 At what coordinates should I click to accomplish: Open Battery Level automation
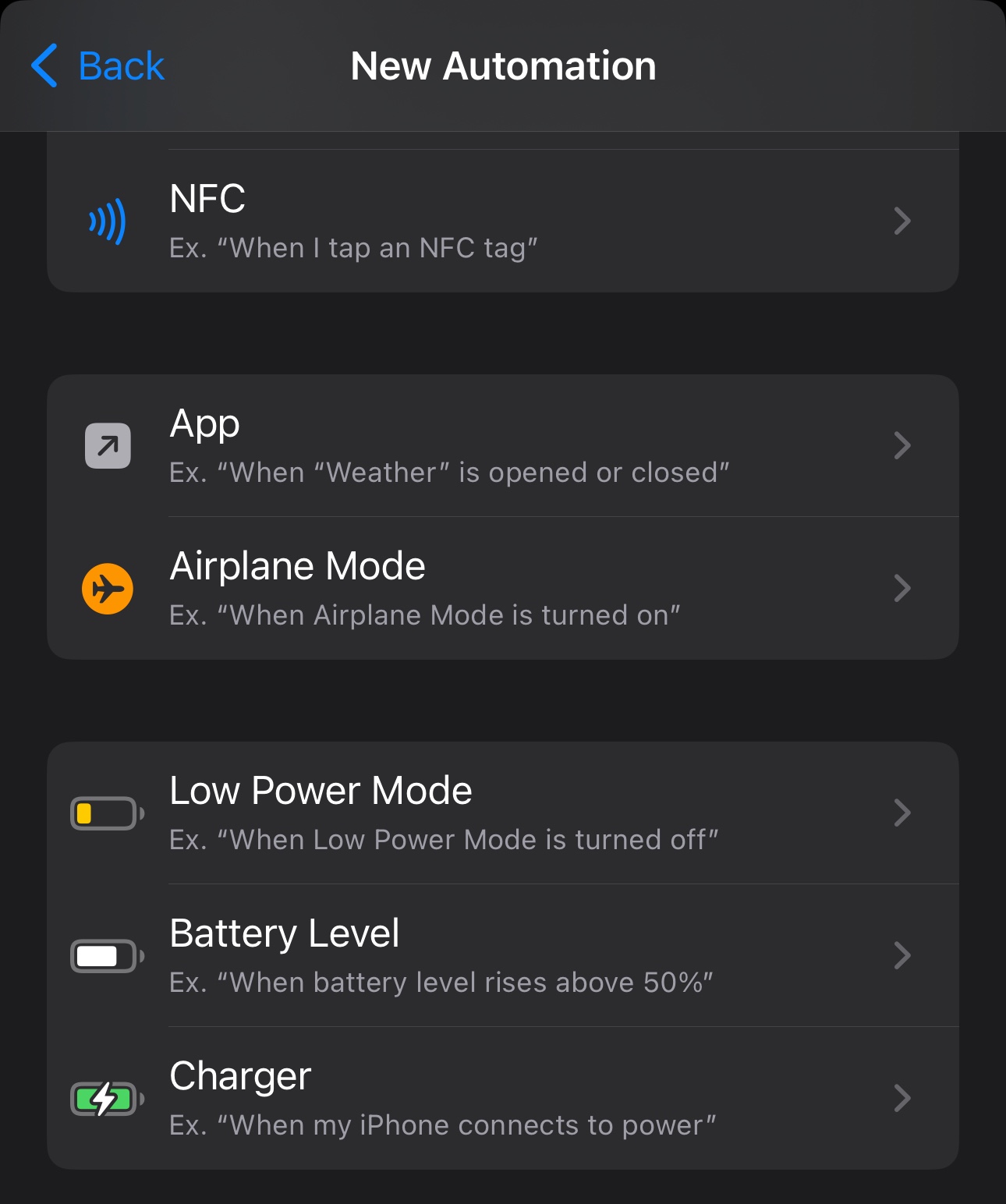[503, 955]
